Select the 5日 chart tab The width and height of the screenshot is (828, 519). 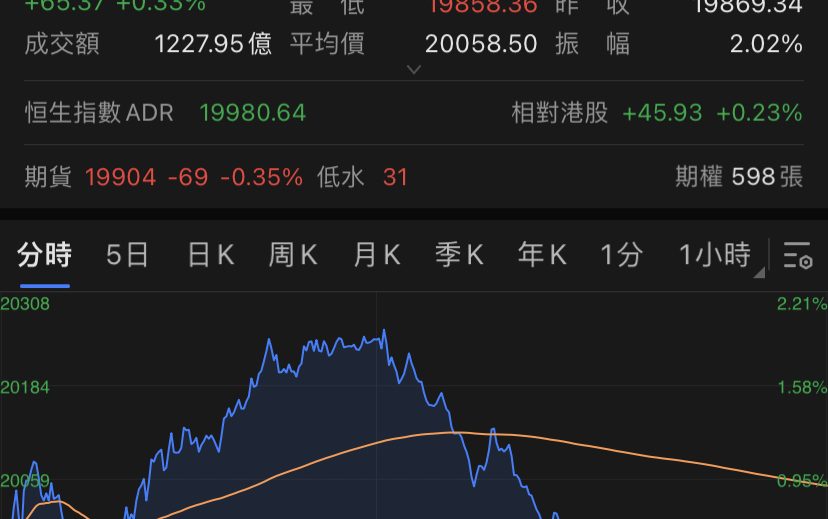tap(127, 256)
